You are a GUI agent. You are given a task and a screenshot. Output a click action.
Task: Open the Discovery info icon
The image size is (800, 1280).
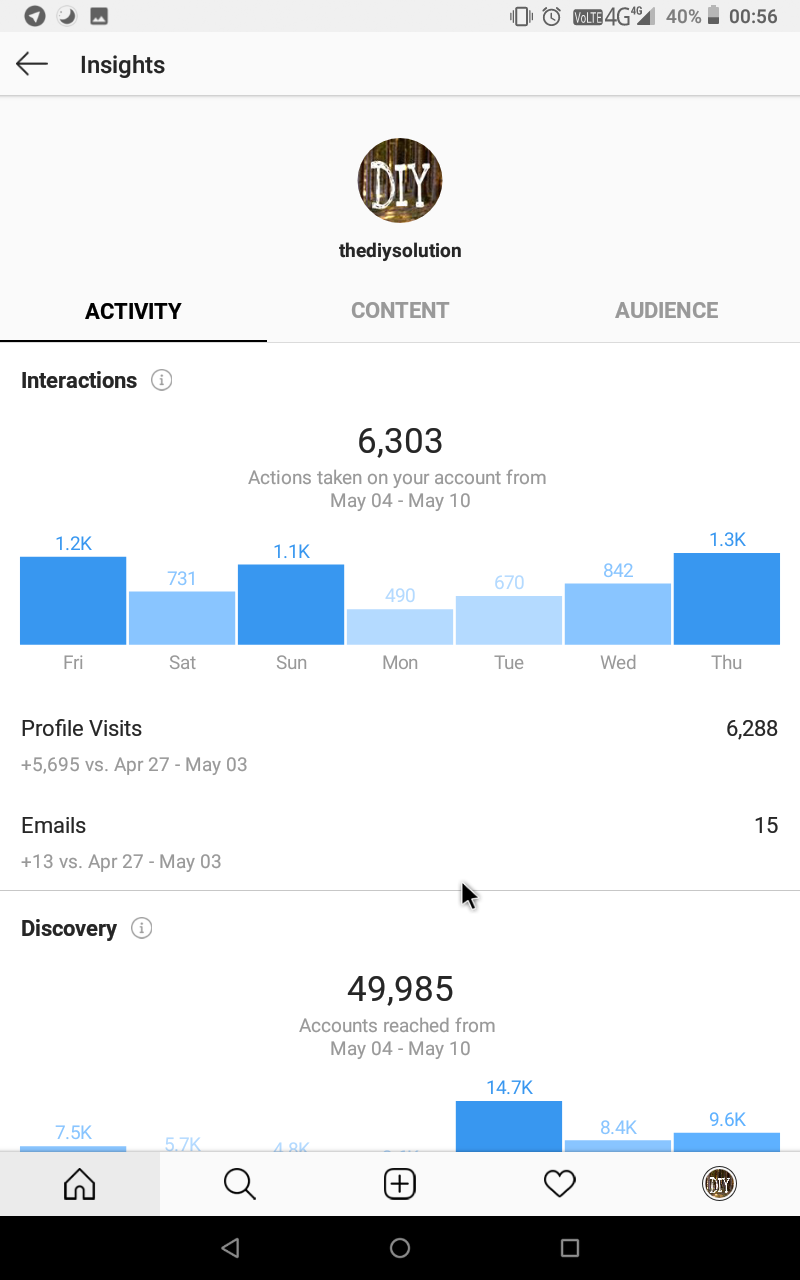142,928
